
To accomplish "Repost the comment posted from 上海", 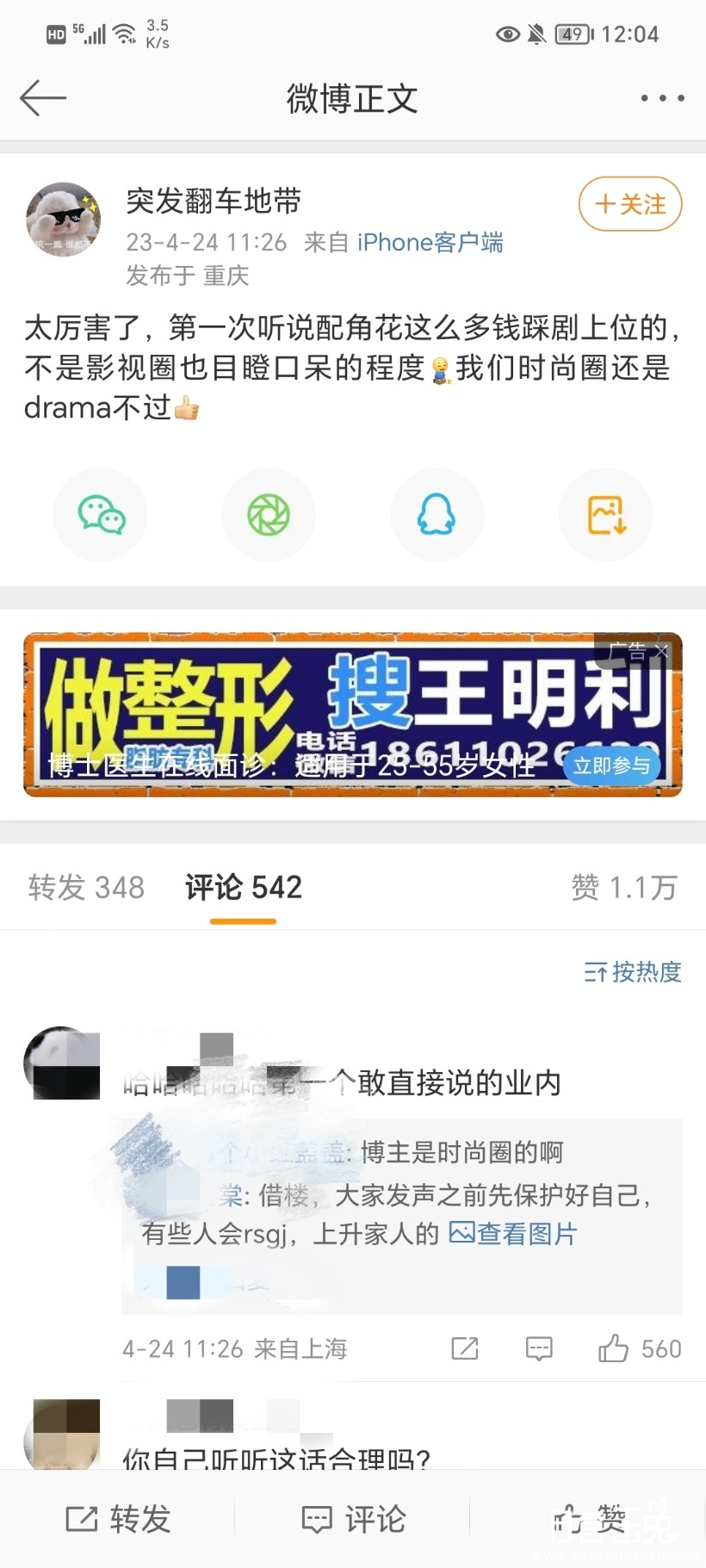I will pyautogui.click(x=465, y=1348).
